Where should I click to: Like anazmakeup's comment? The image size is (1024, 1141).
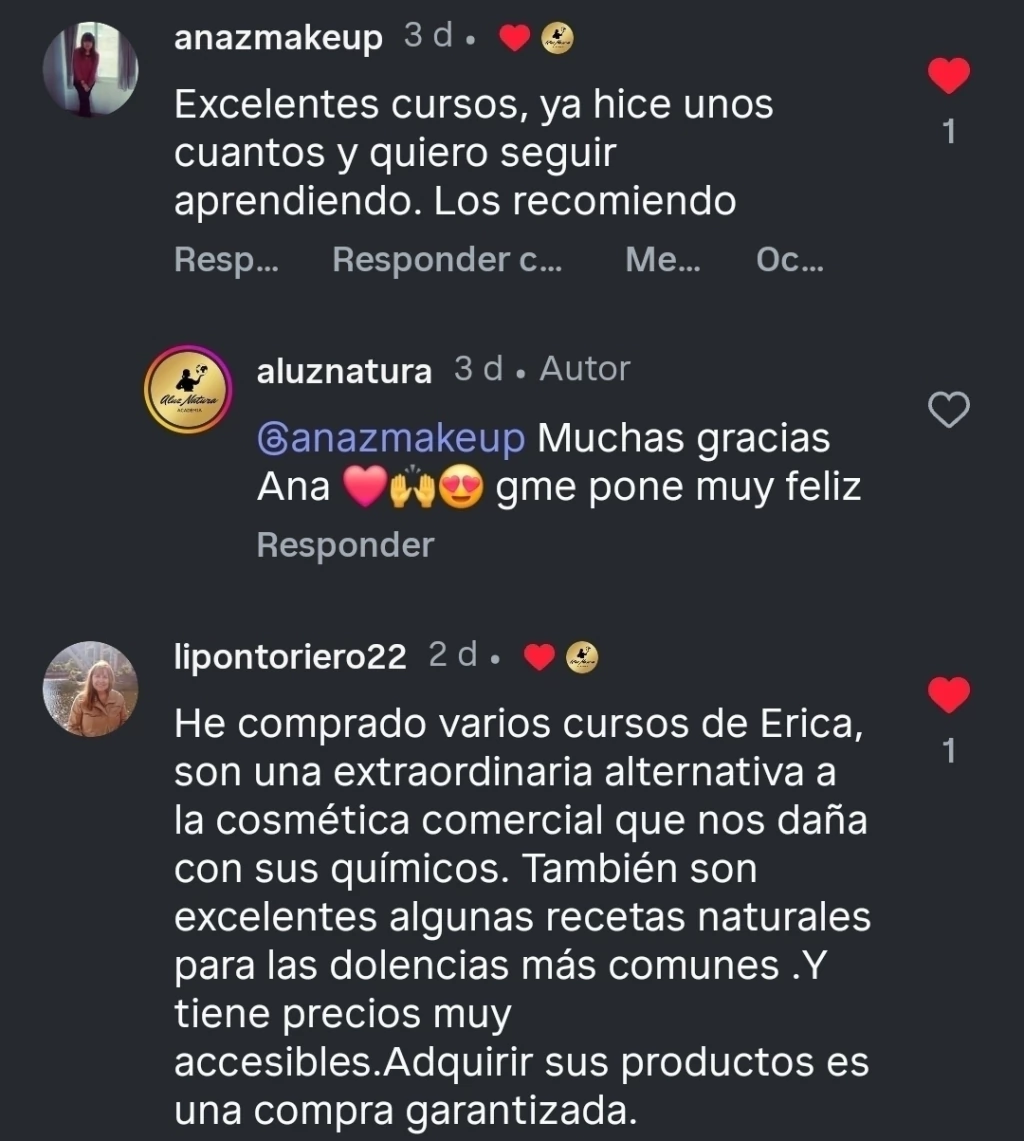(x=949, y=76)
